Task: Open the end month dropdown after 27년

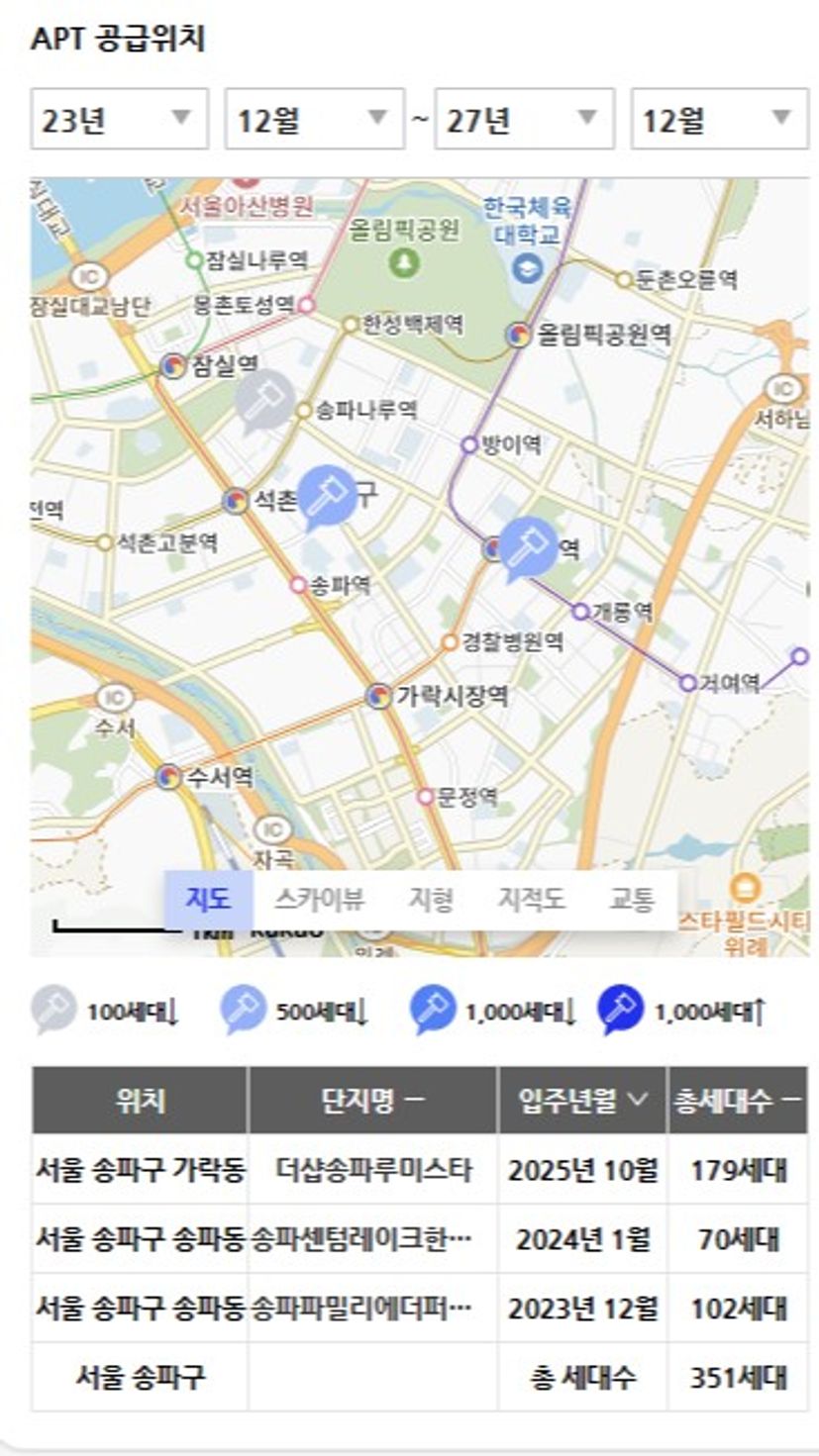Action: tap(720, 119)
